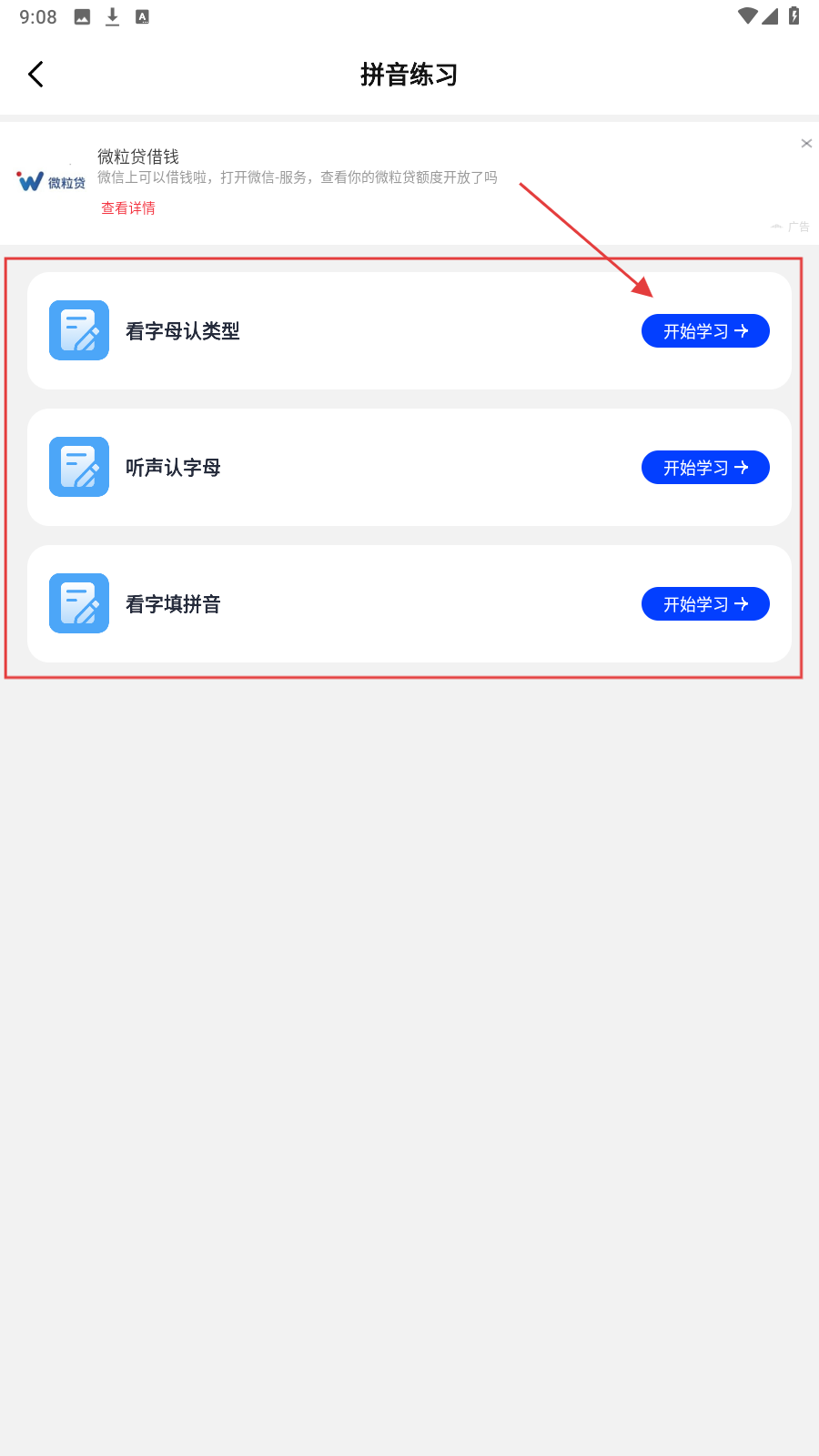This screenshot has width=819, height=1456.
Task: Start learning 看字母认类型
Action: [x=705, y=331]
